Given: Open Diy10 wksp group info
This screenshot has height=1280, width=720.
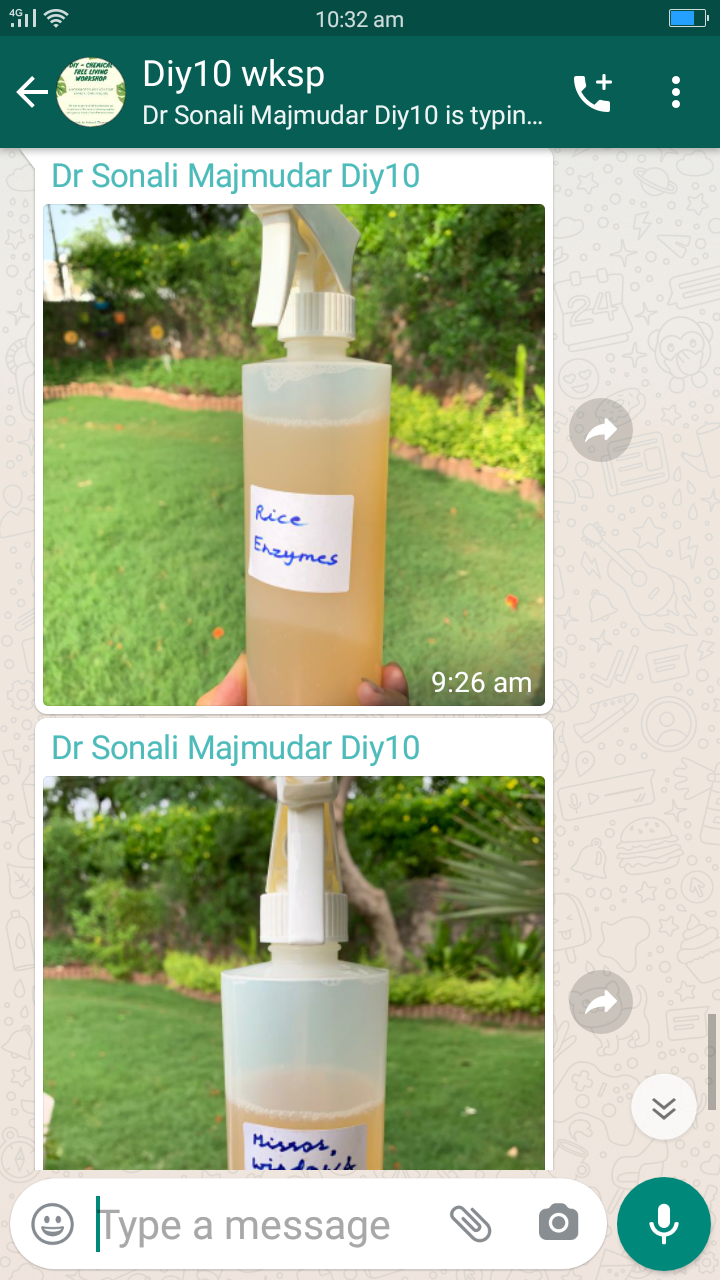Looking at the screenshot, I should (342, 92).
